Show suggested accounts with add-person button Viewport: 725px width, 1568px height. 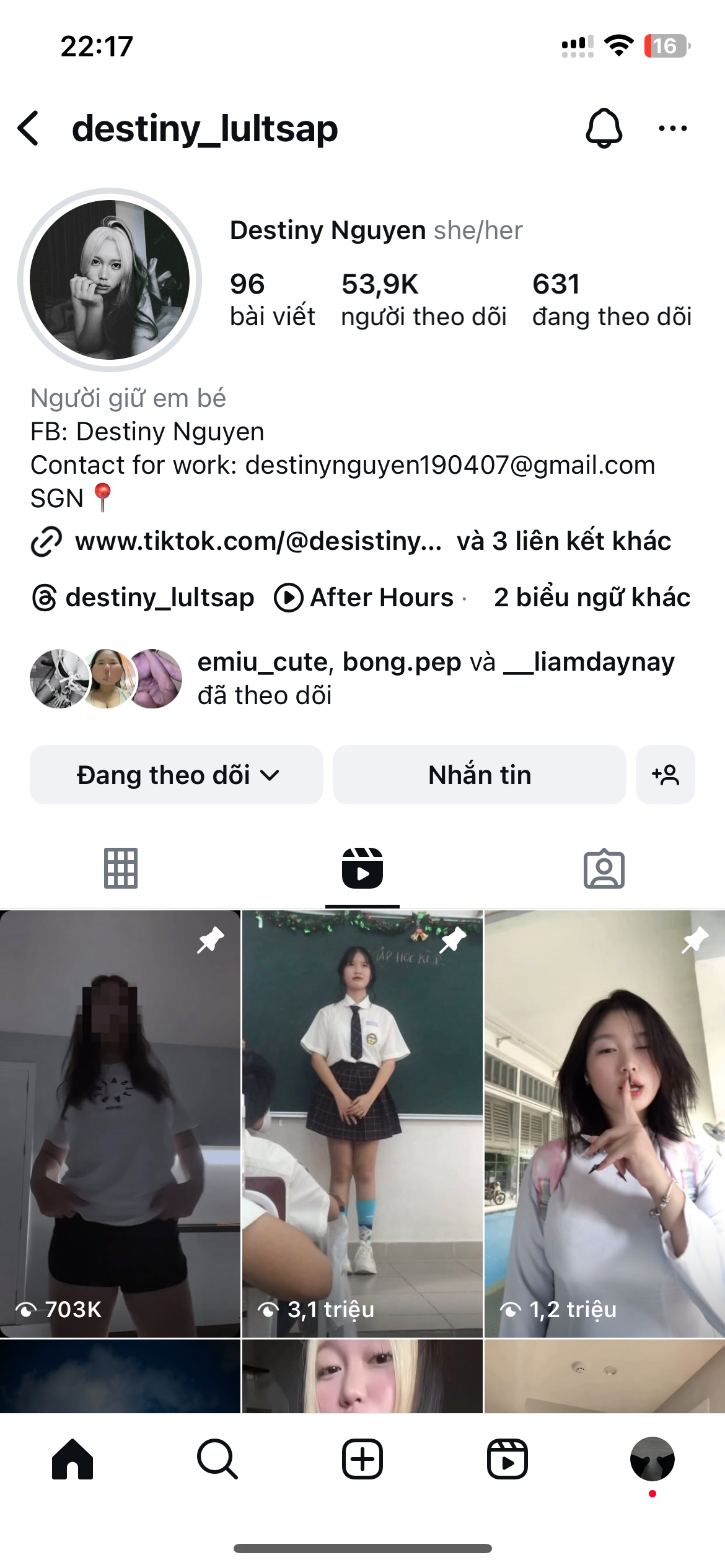coord(666,775)
